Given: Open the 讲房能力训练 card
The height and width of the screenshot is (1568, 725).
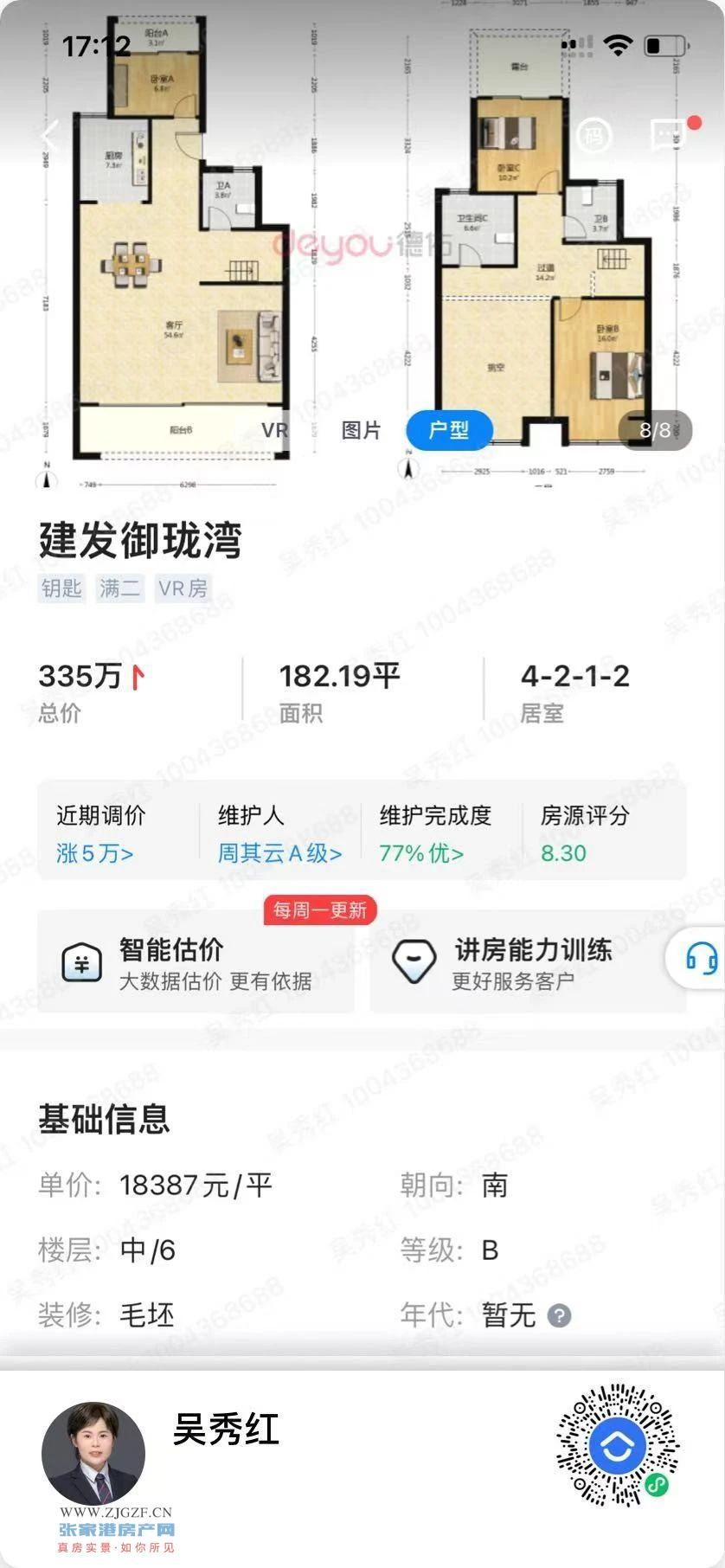Looking at the screenshot, I should [x=528, y=962].
